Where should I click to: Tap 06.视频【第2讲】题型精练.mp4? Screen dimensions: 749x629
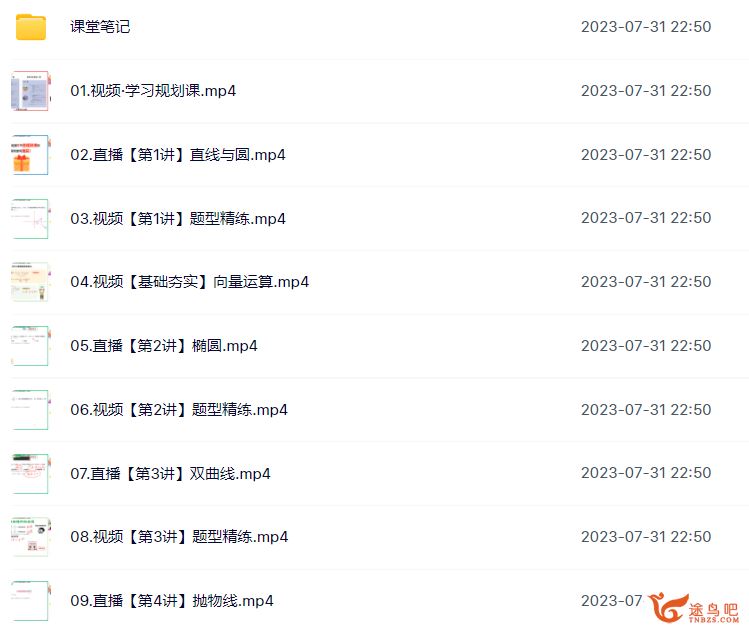(x=179, y=410)
